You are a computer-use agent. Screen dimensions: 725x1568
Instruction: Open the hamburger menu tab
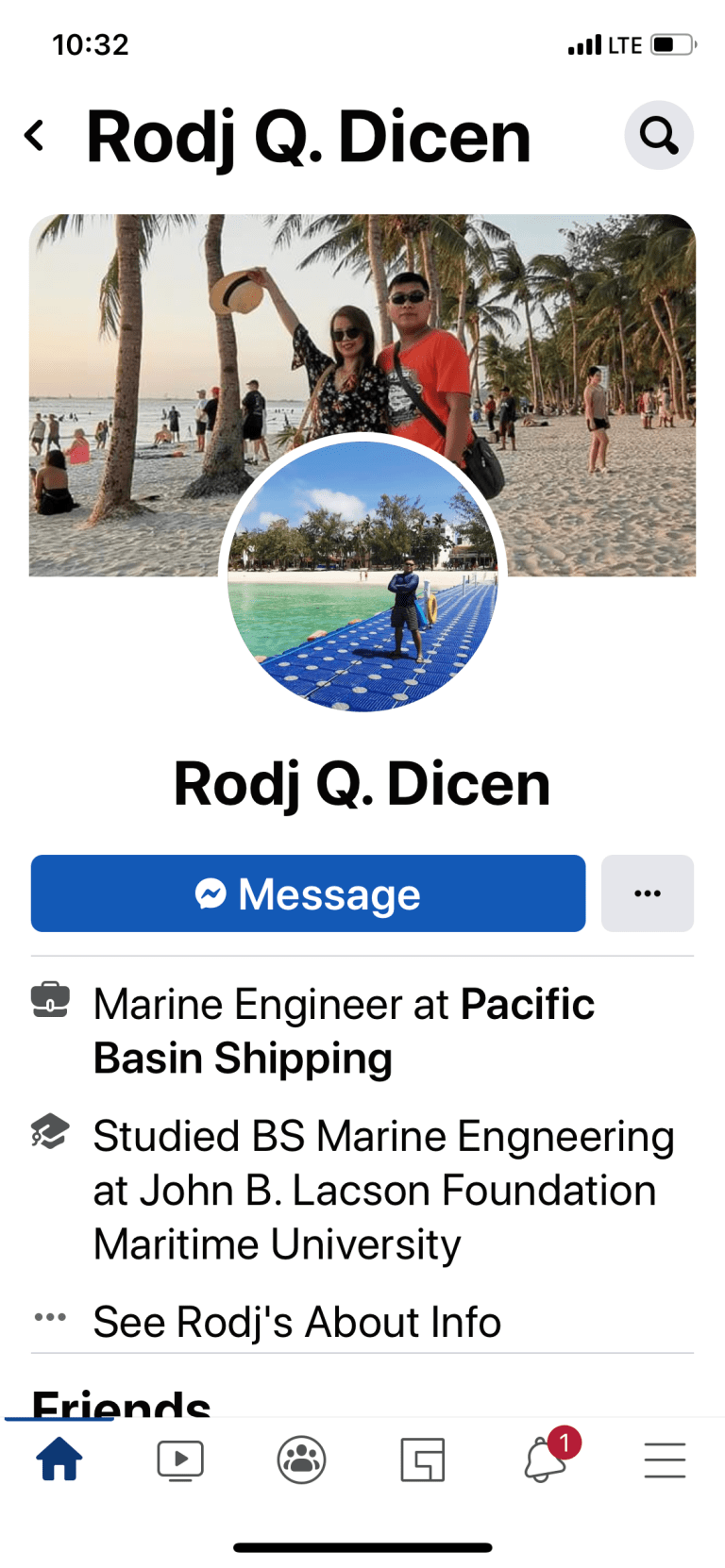[665, 1460]
